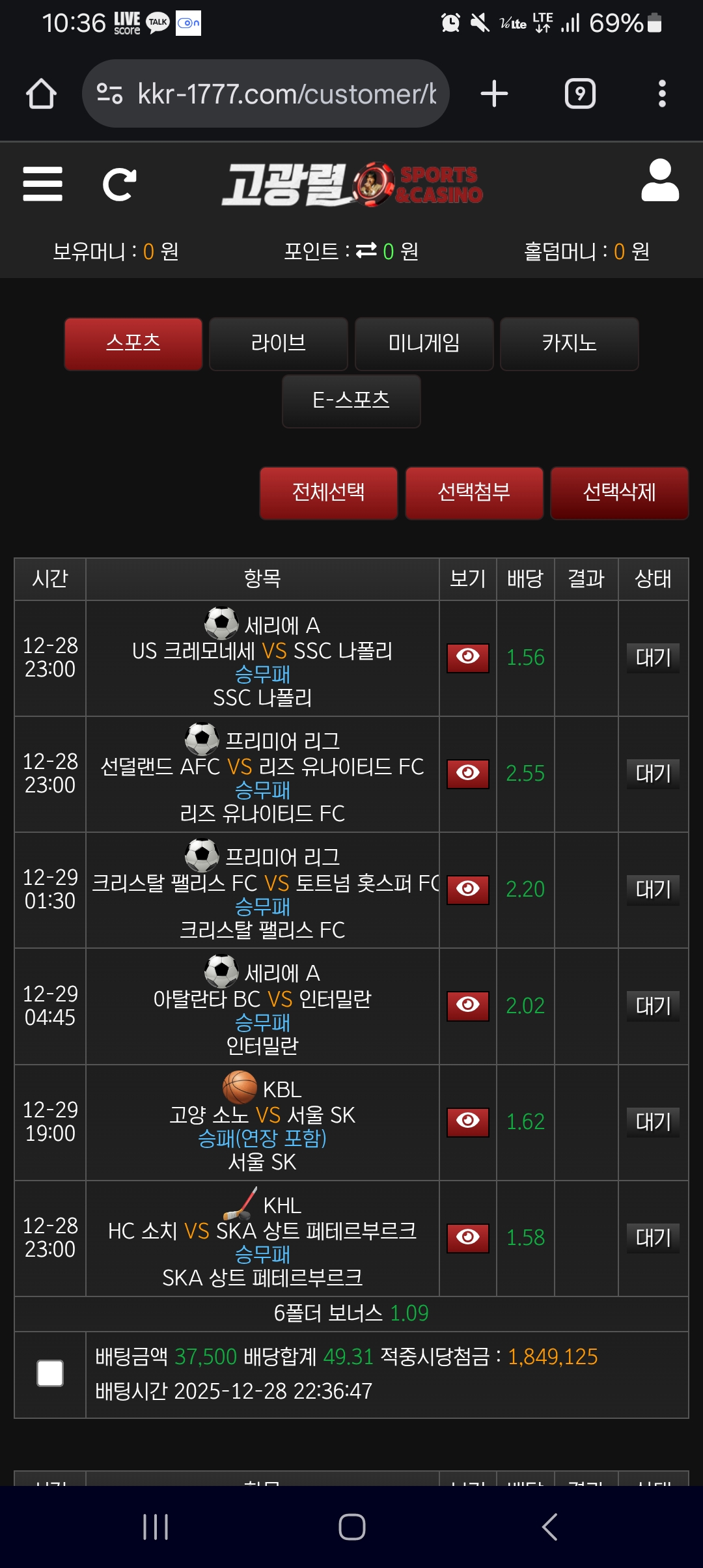Switch to the 미니게임 tab
The height and width of the screenshot is (1568, 703).
(424, 344)
